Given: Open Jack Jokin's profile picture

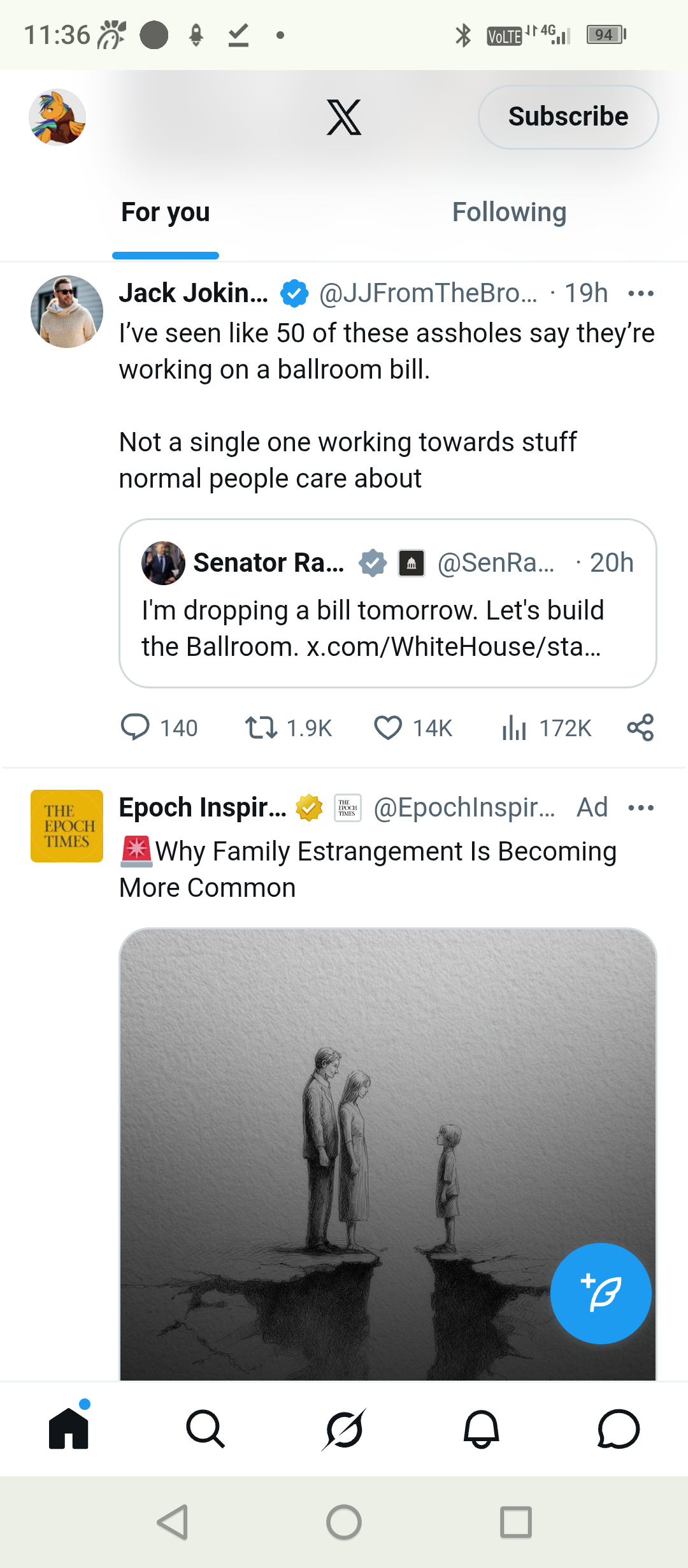Looking at the screenshot, I should (67, 312).
